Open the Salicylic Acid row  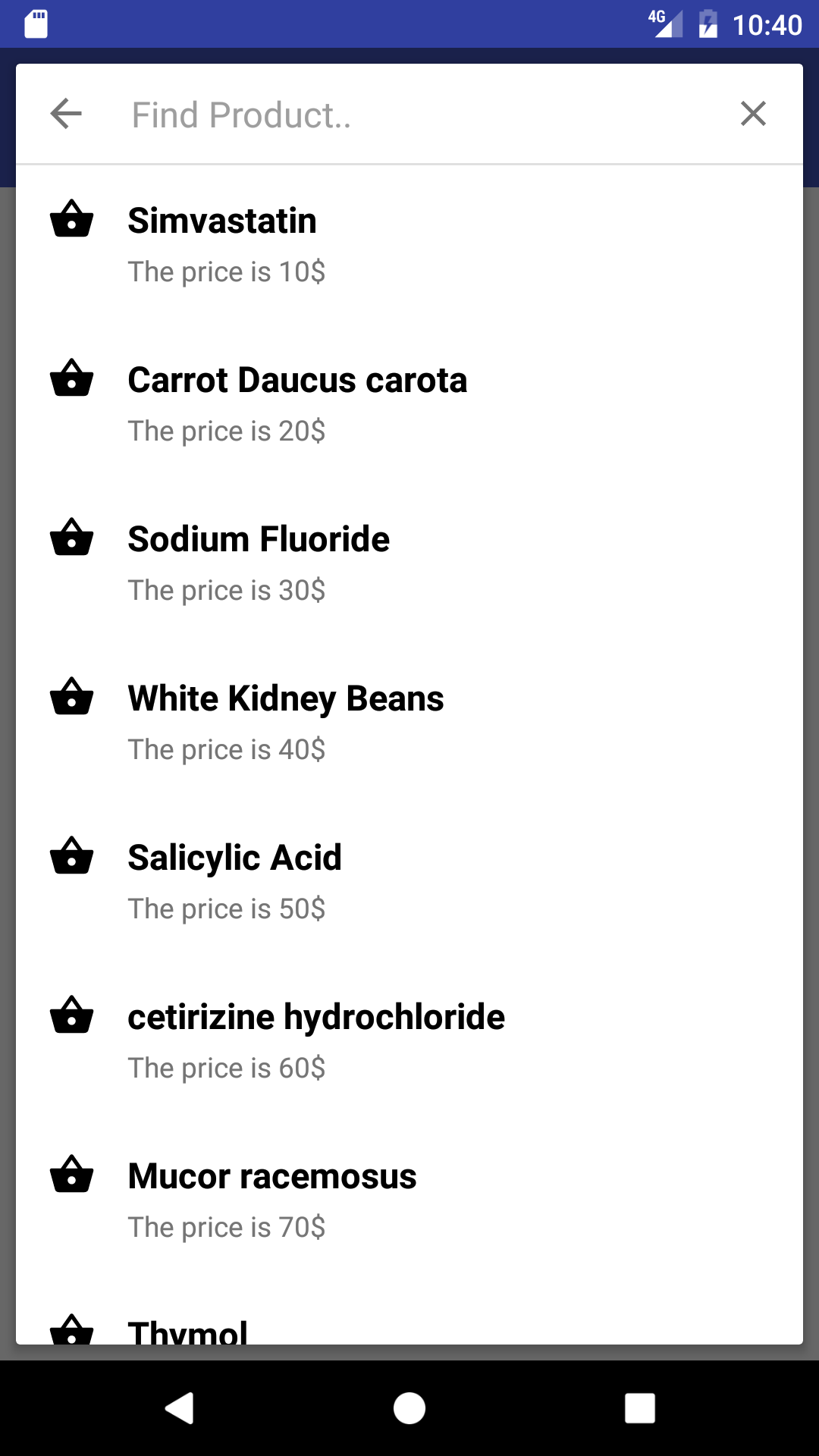click(x=409, y=881)
